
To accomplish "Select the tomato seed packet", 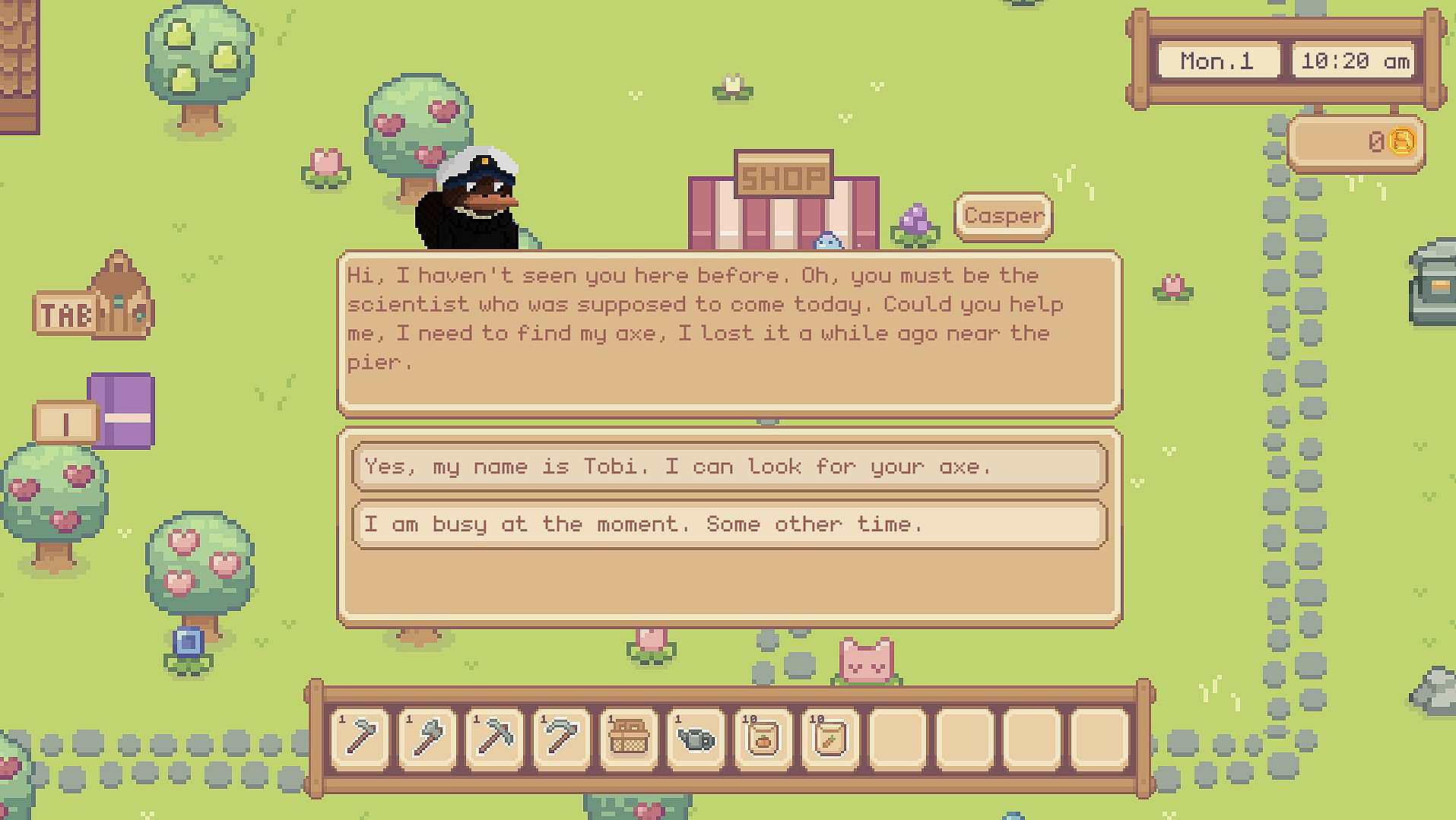I will 763,738.
